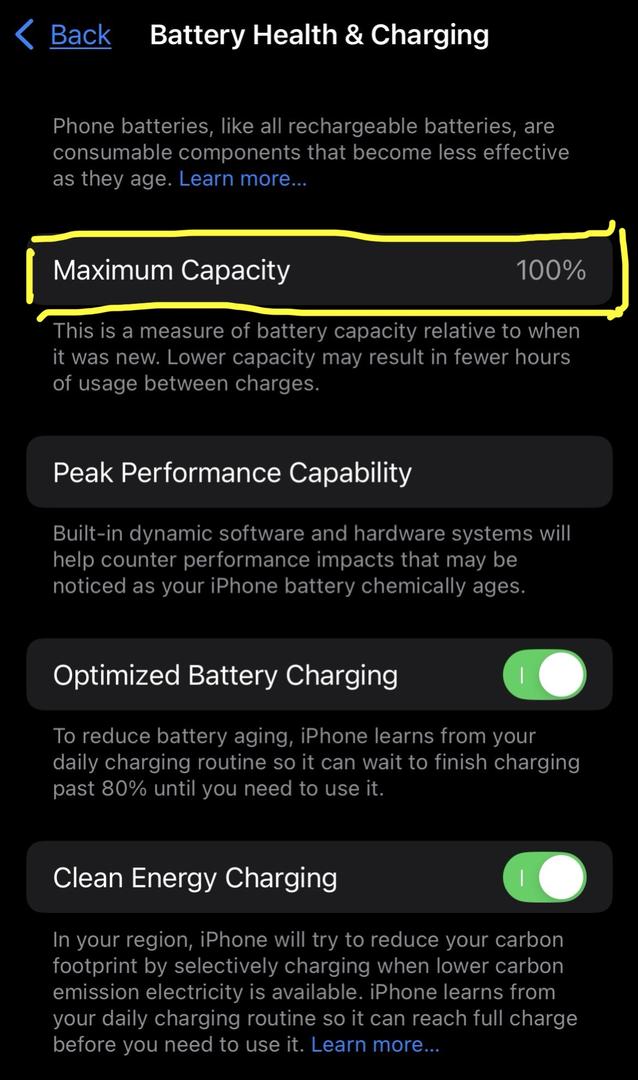Turn off Optimized Battery Charging
Viewport: 638px width, 1080px height.
[x=544, y=676]
